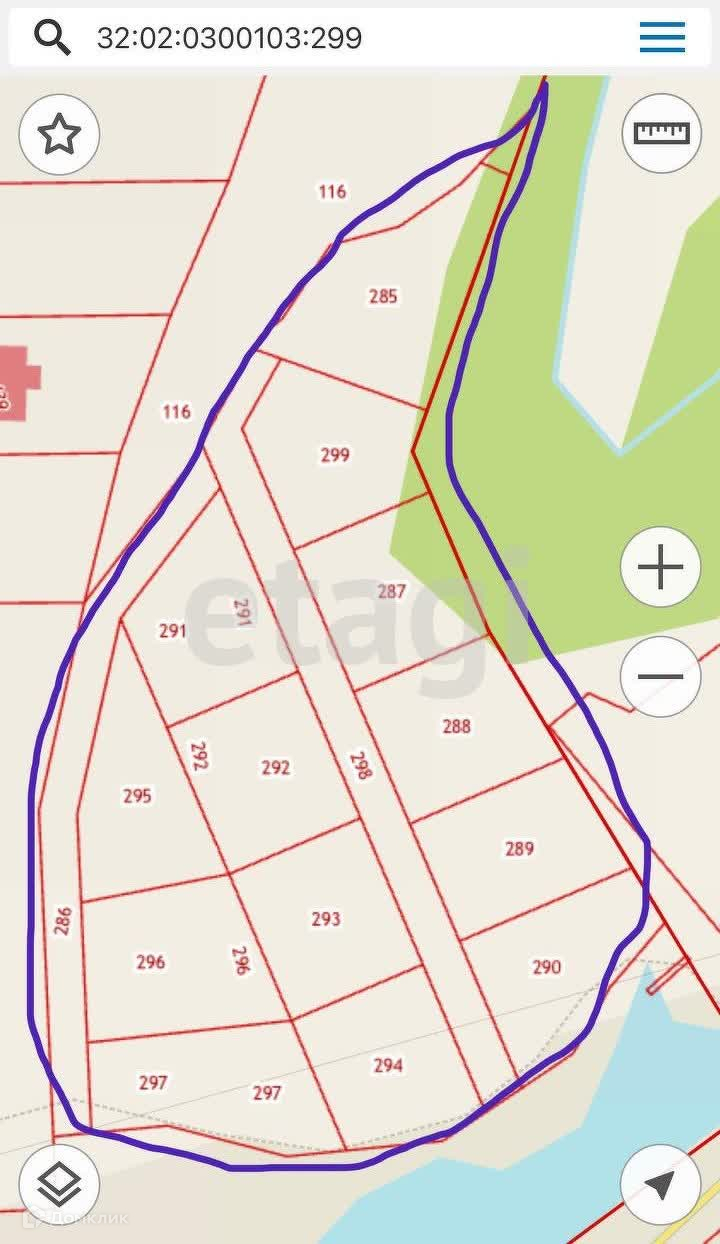The image size is (720, 1244).
Task: Zoom in on the map with plus
Action: pos(660,568)
